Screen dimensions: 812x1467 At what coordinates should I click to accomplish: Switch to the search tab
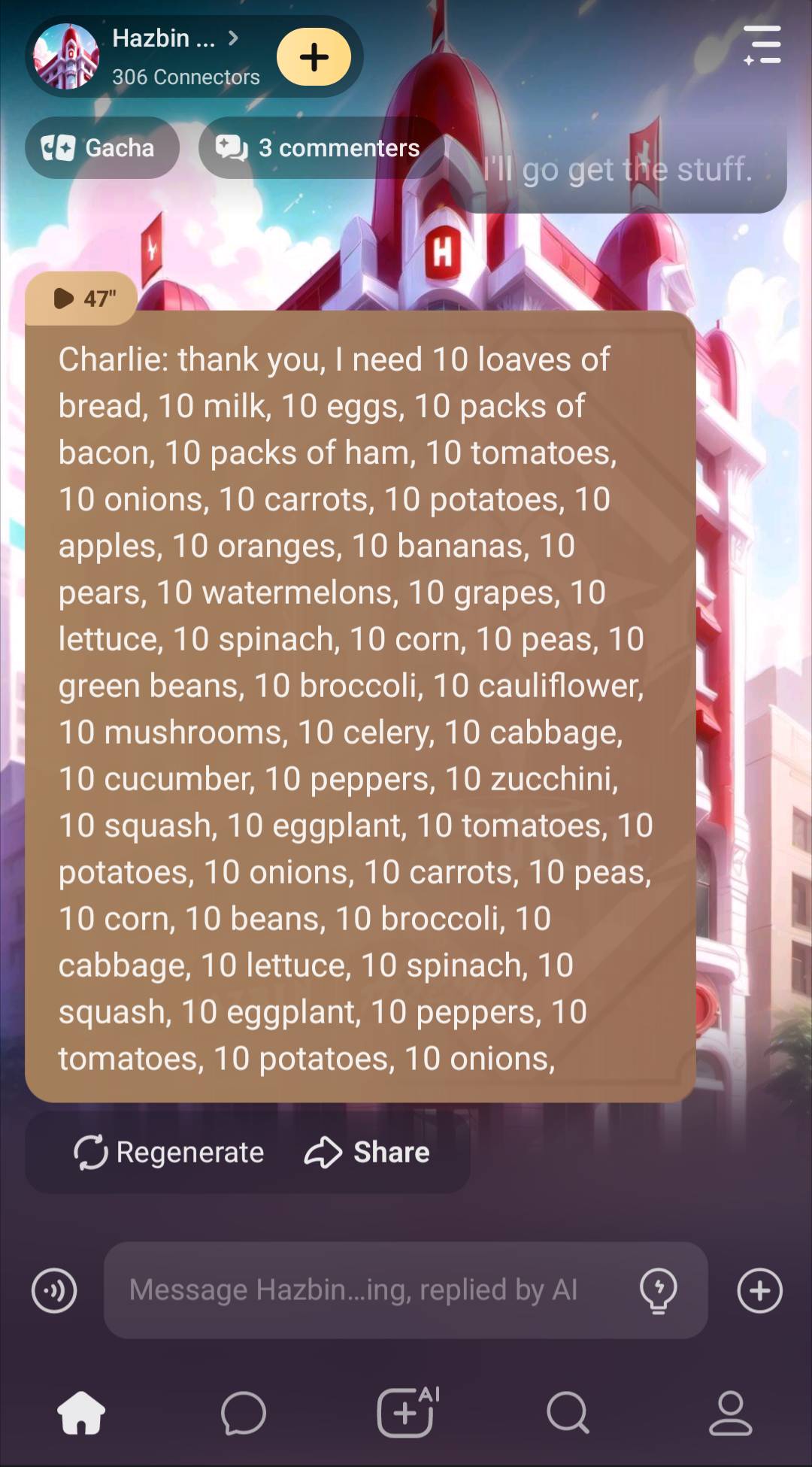[x=568, y=1412]
